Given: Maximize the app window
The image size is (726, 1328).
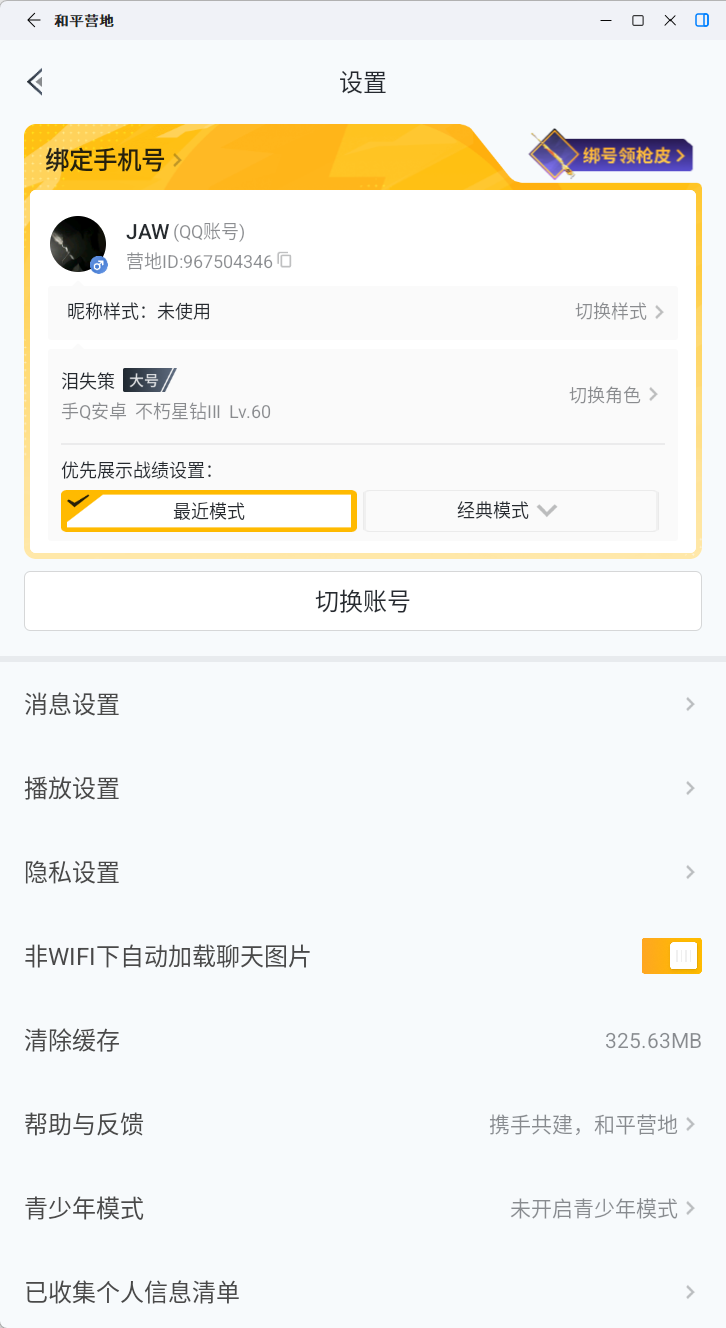Looking at the screenshot, I should tap(638, 20).
